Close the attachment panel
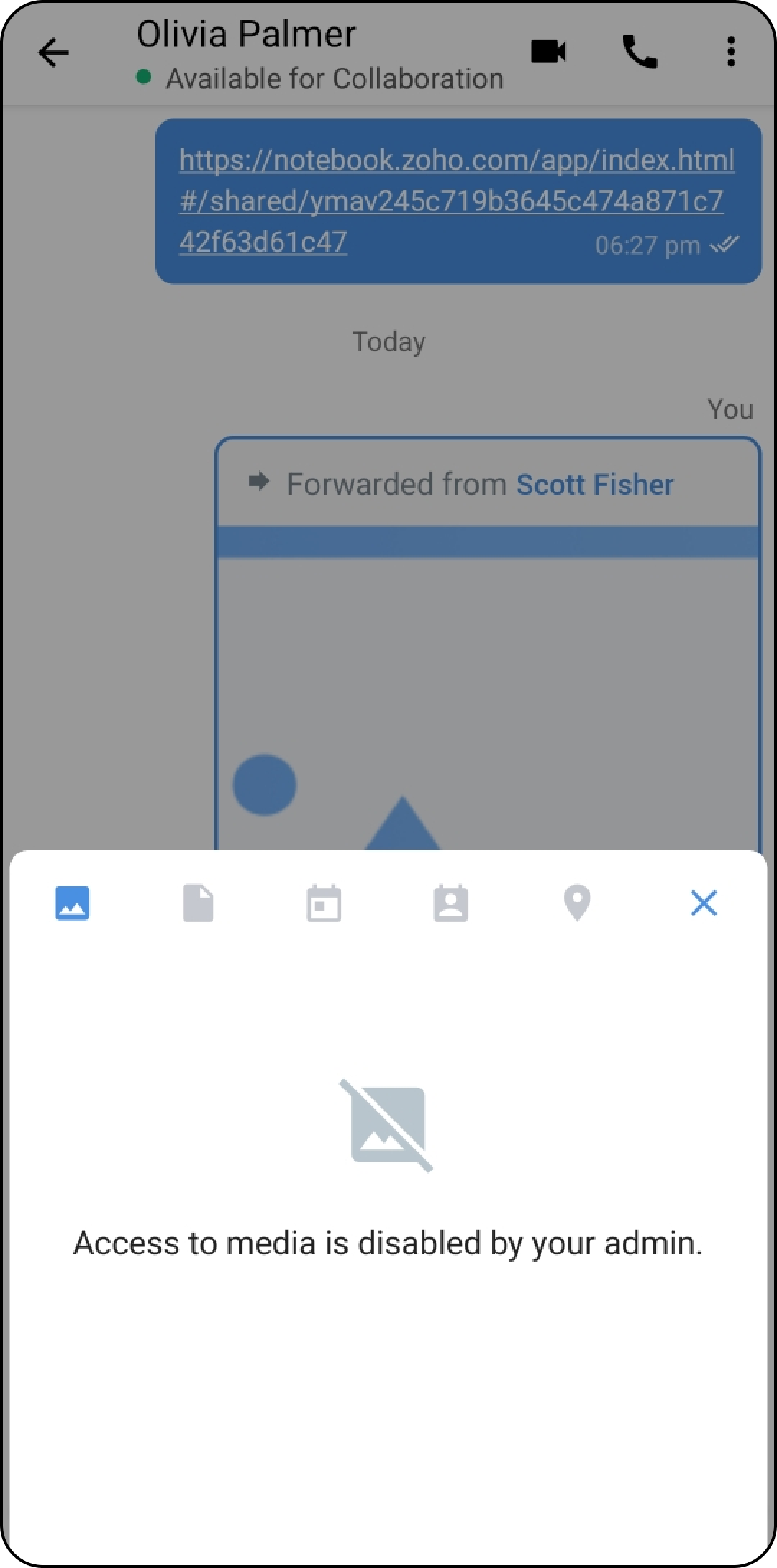The height and width of the screenshot is (1568, 777). (703, 903)
